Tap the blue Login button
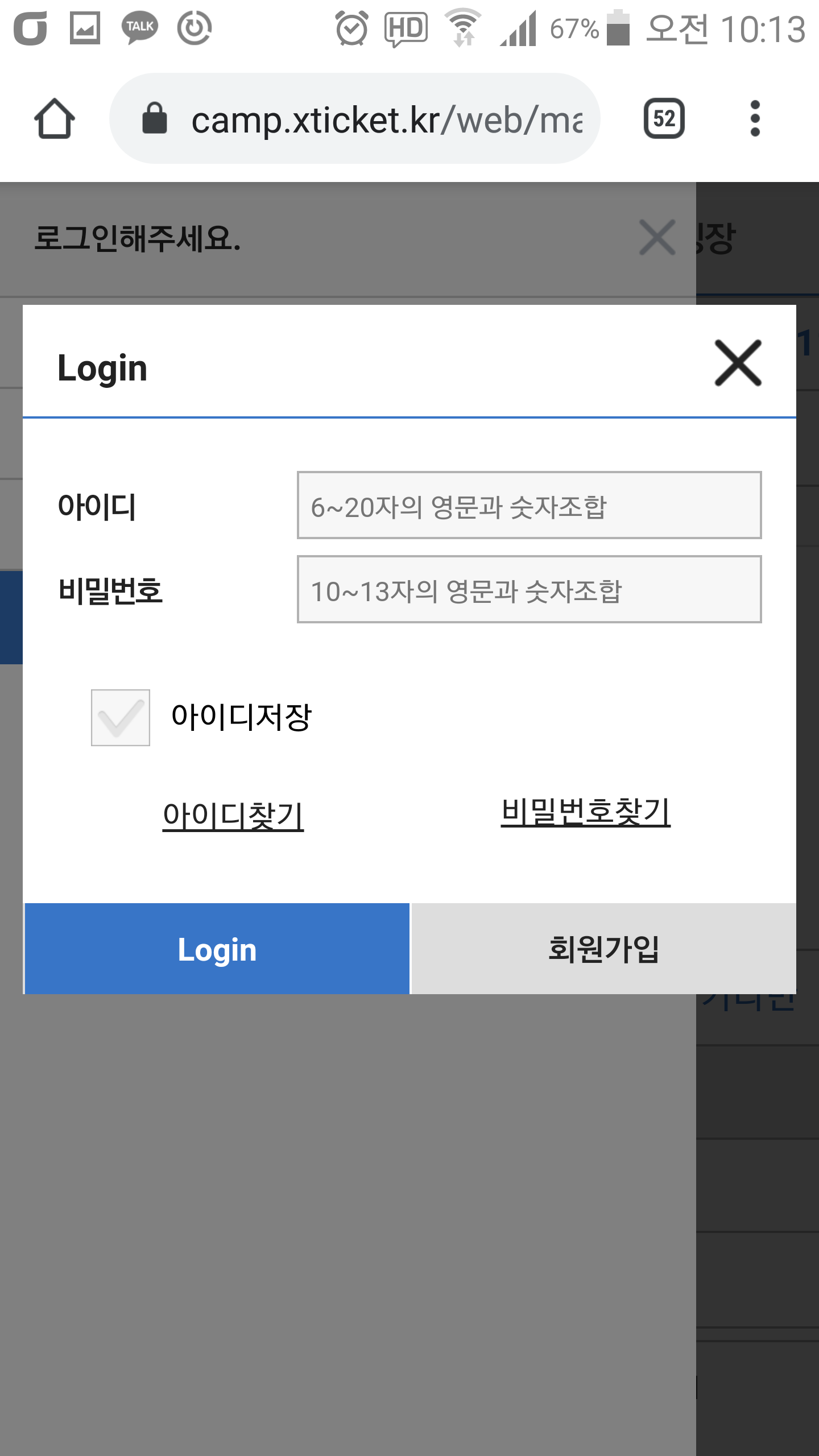This screenshot has height=1456, width=819. [x=217, y=949]
